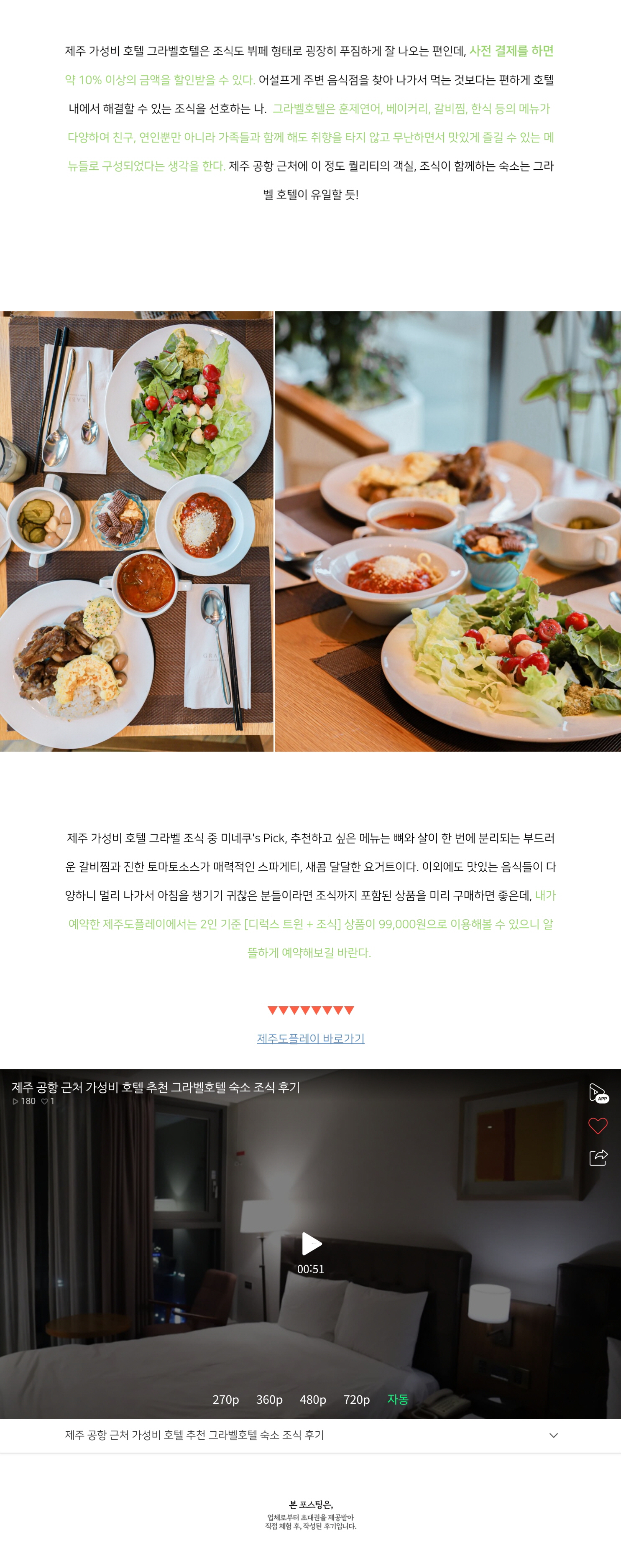
Task: Like the video with the heart icon
Action: point(597,1125)
